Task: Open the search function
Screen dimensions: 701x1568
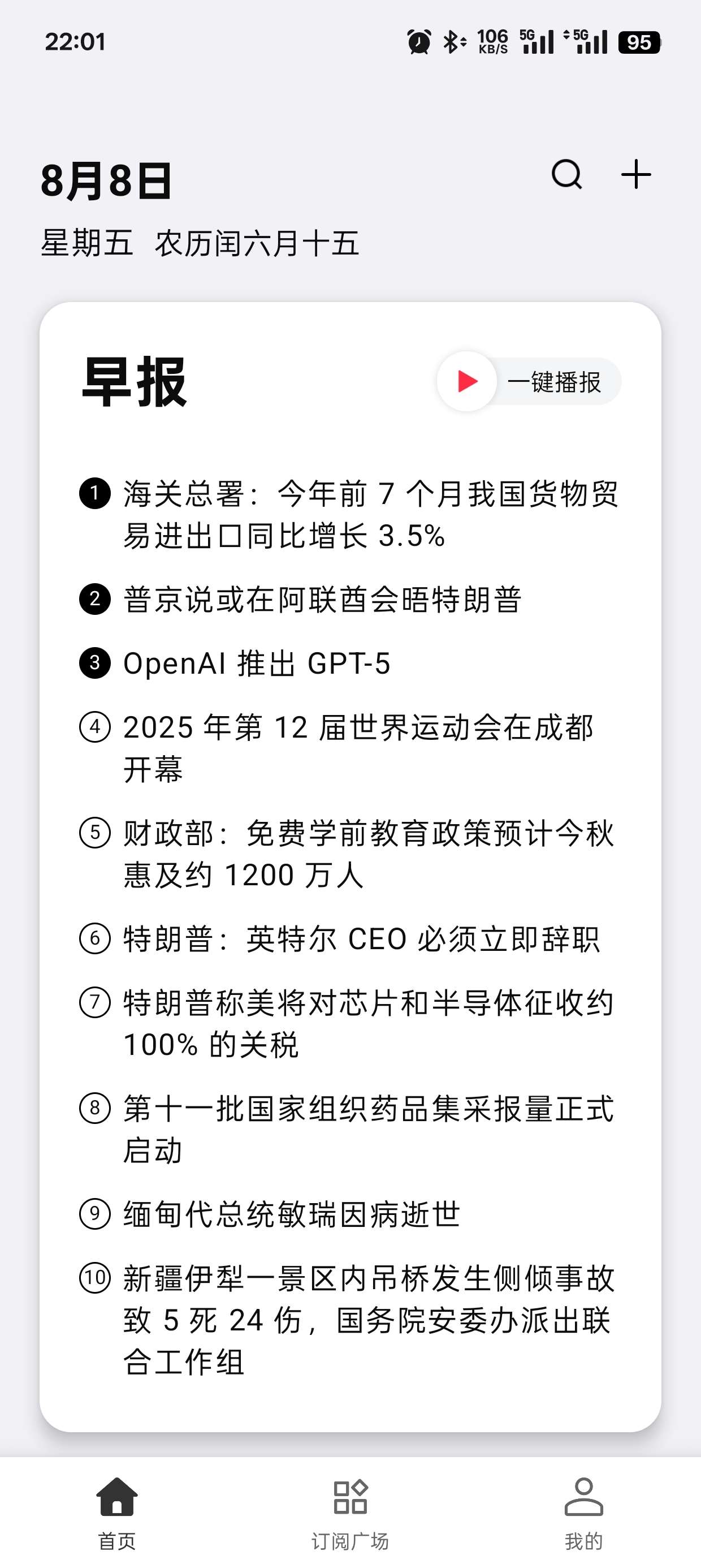Action: pos(566,175)
